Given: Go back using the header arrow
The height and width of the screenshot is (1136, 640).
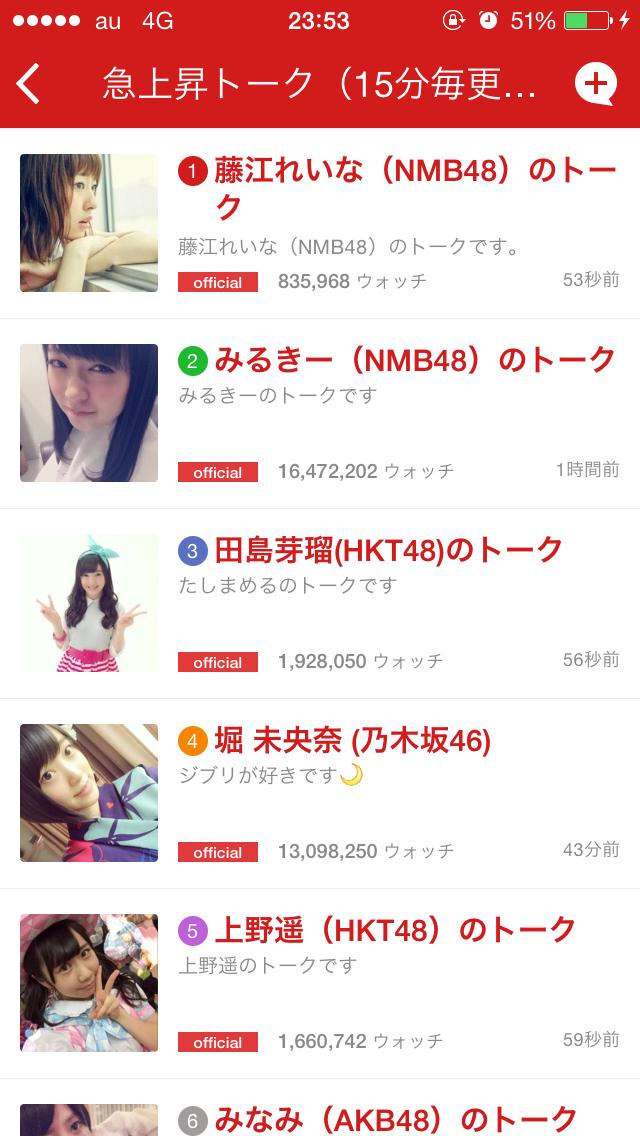Looking at the screenshot, I should coord(29,84).
